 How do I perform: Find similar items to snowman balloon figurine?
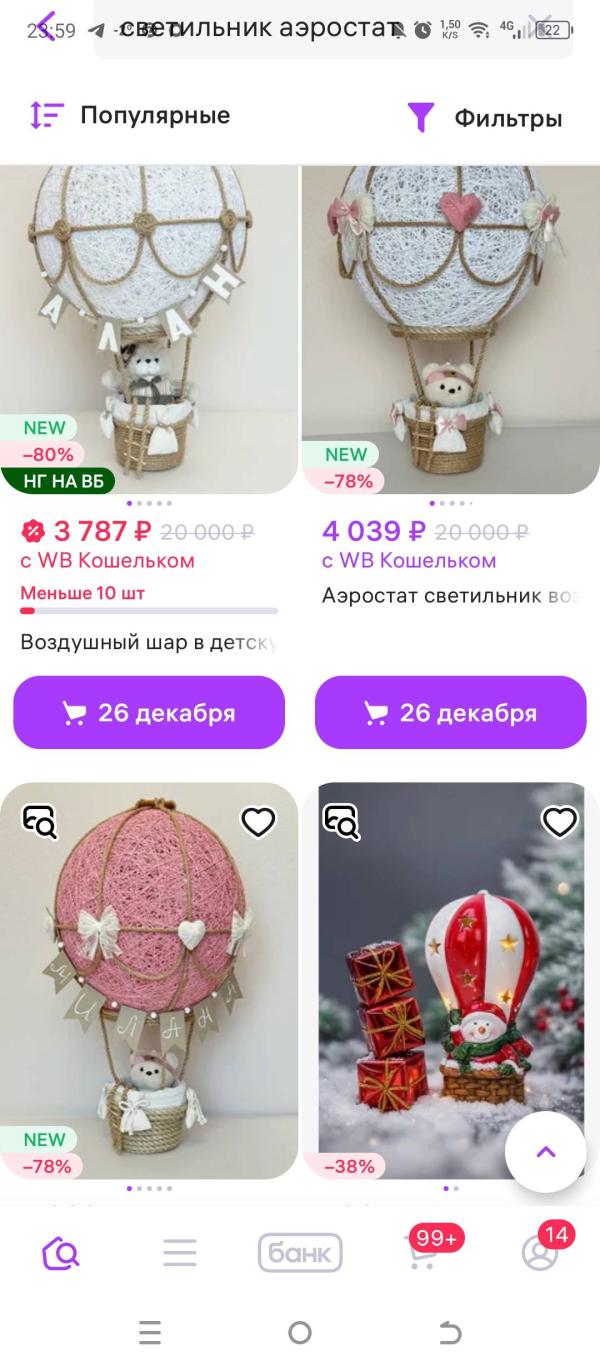342,822
